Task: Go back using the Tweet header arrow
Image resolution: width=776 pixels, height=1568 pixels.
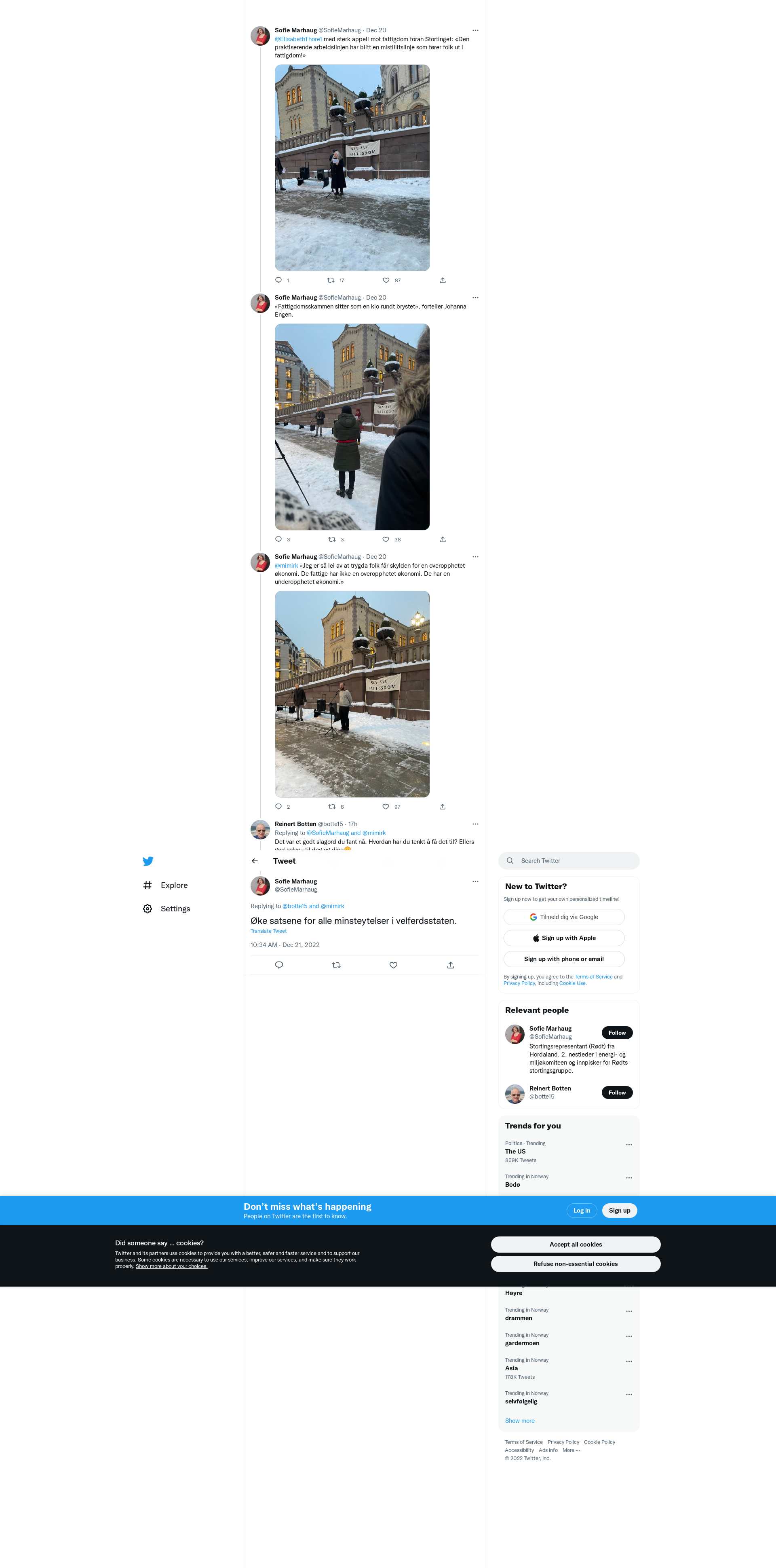Action: (x=254, y=861)
